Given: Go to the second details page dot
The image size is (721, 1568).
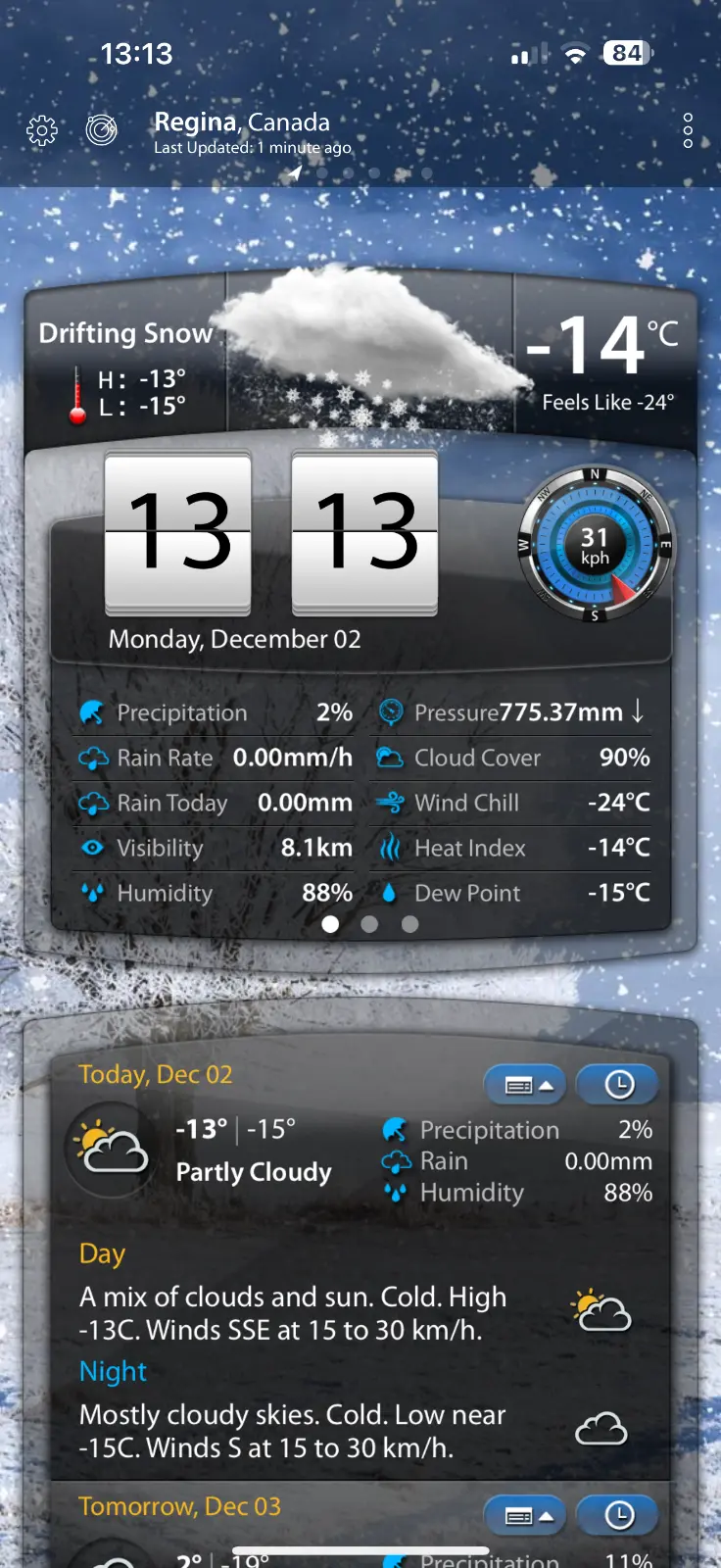Looking at the screenshot, I should pyautogui.click(x=369, y=924).
